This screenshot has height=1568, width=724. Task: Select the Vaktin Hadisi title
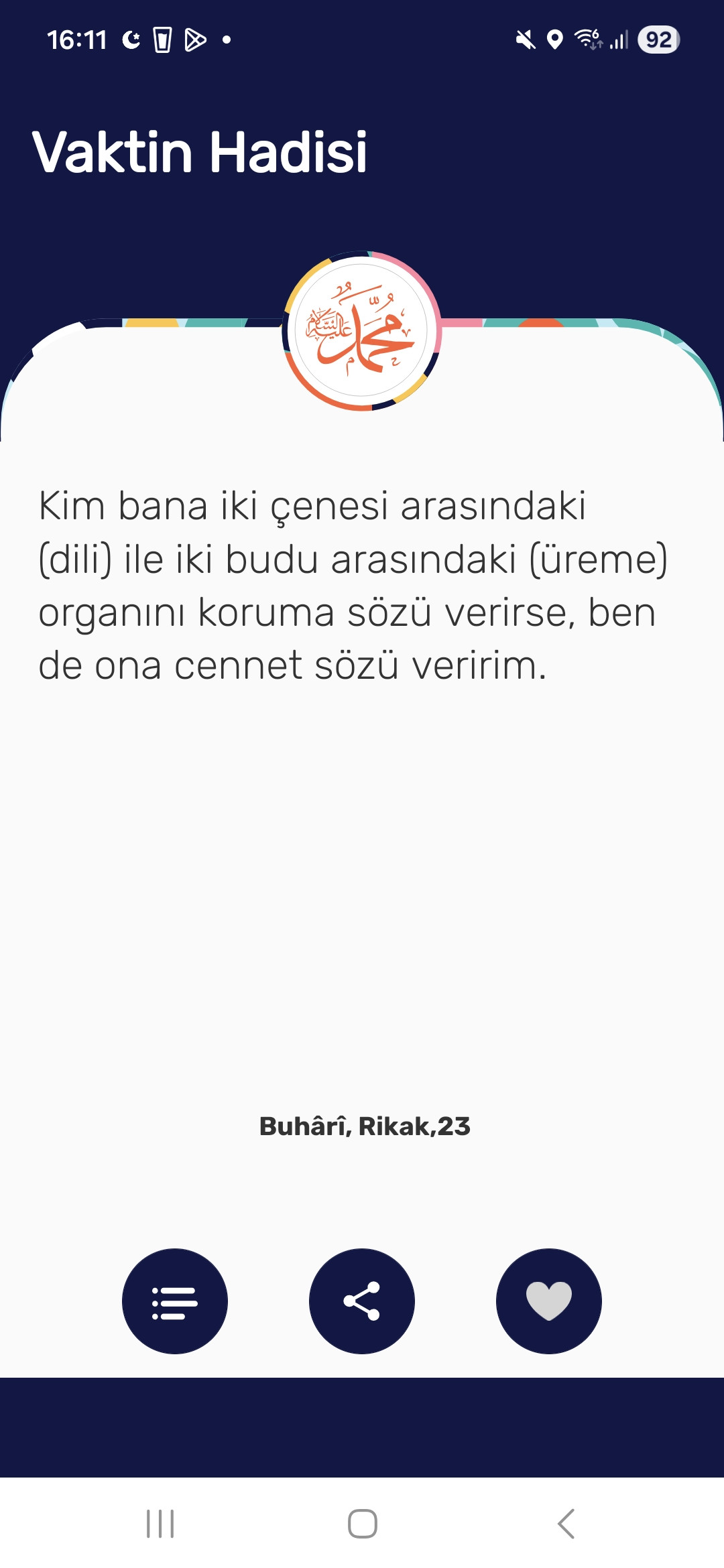click(x=200, y=153)
